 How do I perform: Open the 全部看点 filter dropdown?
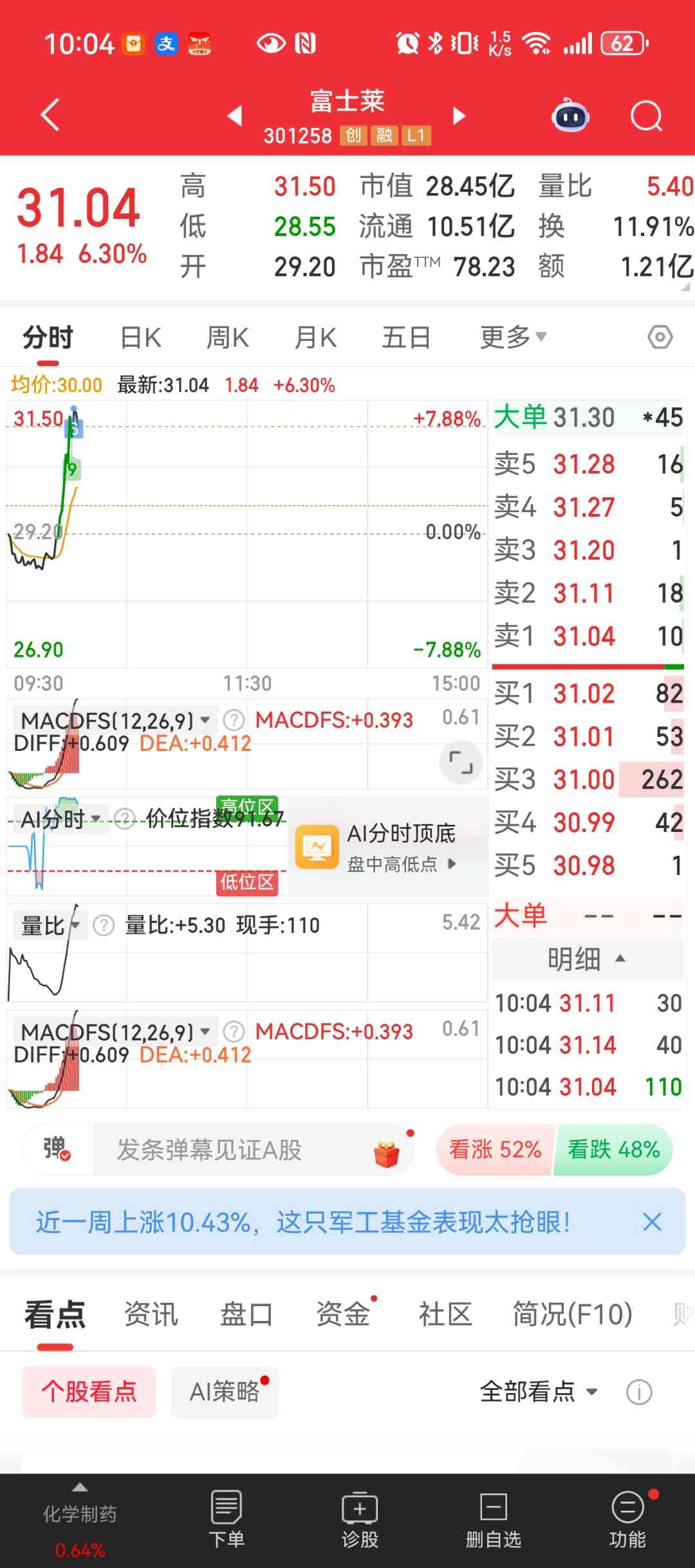click(x=539, y=1392)
